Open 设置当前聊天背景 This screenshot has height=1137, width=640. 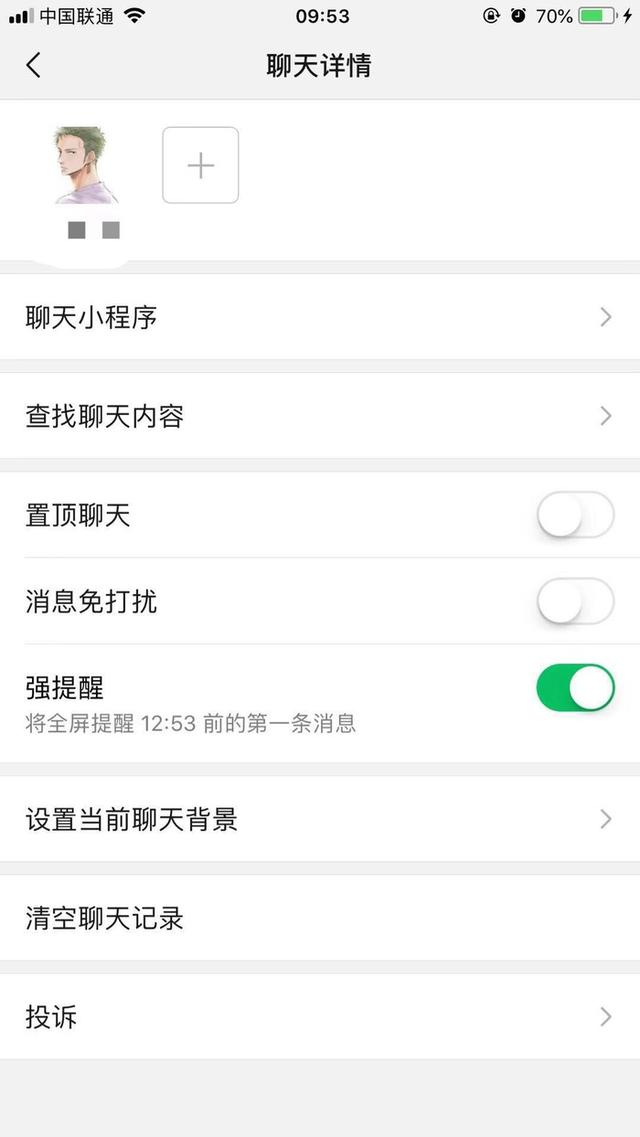click(320, 819)
